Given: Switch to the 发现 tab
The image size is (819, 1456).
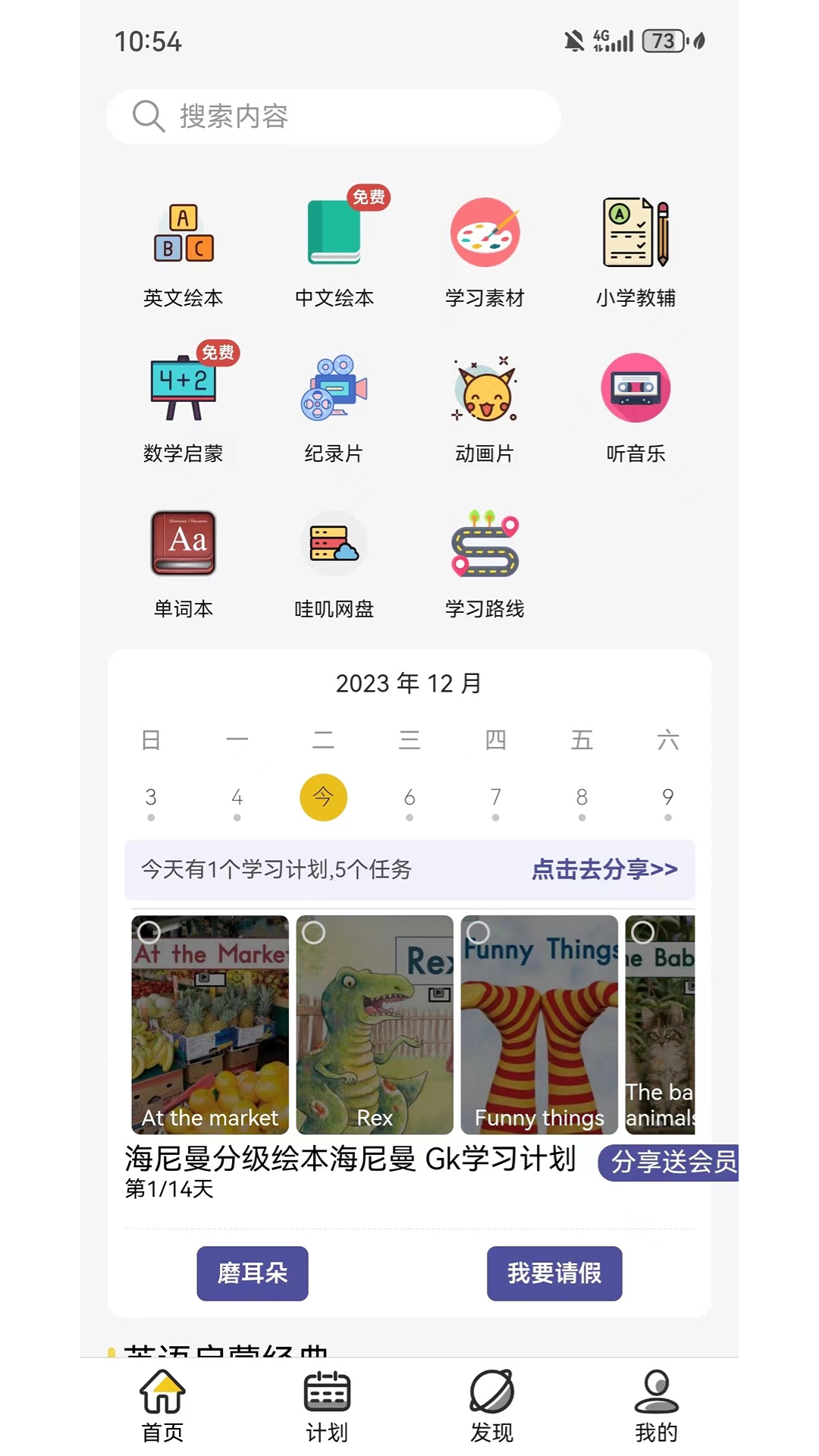Looking at the screenshot, I should point(491,1407).
